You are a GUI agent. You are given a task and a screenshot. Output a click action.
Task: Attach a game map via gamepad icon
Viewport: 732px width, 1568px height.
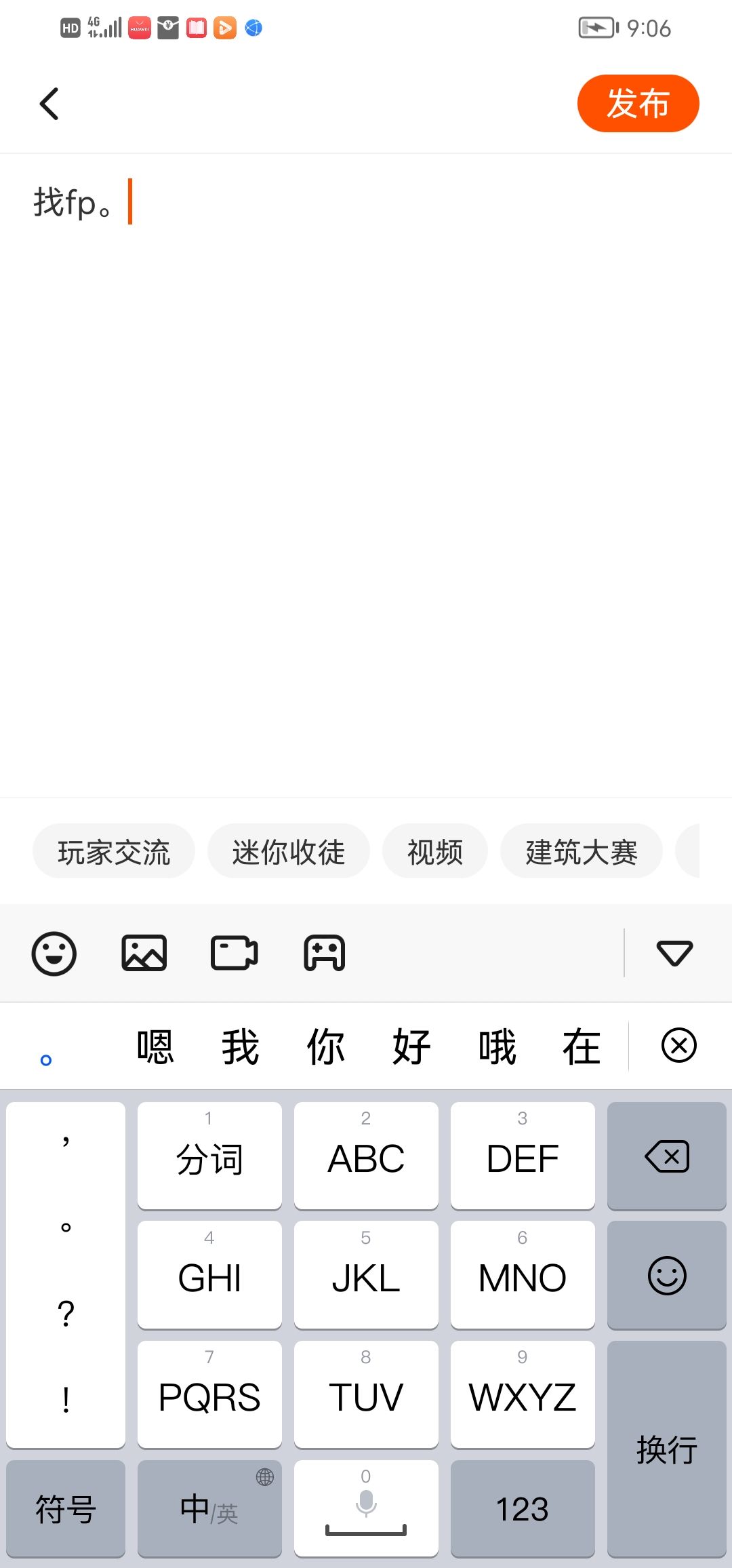click(324, 954)
